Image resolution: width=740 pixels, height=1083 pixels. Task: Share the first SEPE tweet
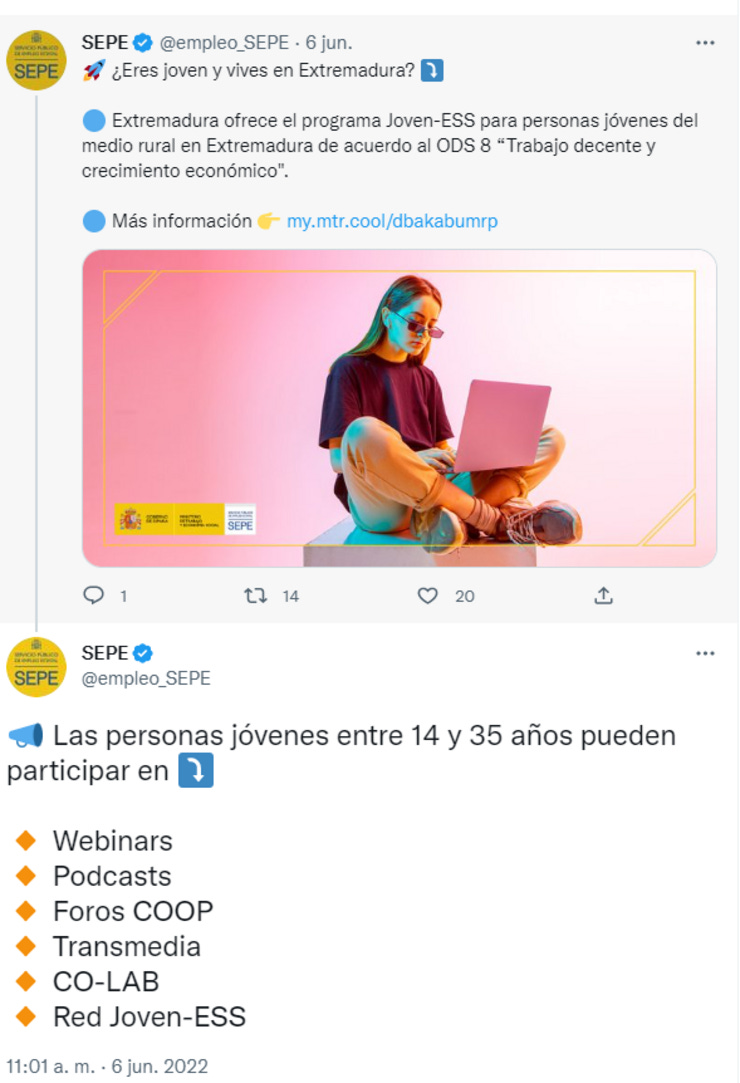(603, 596)
